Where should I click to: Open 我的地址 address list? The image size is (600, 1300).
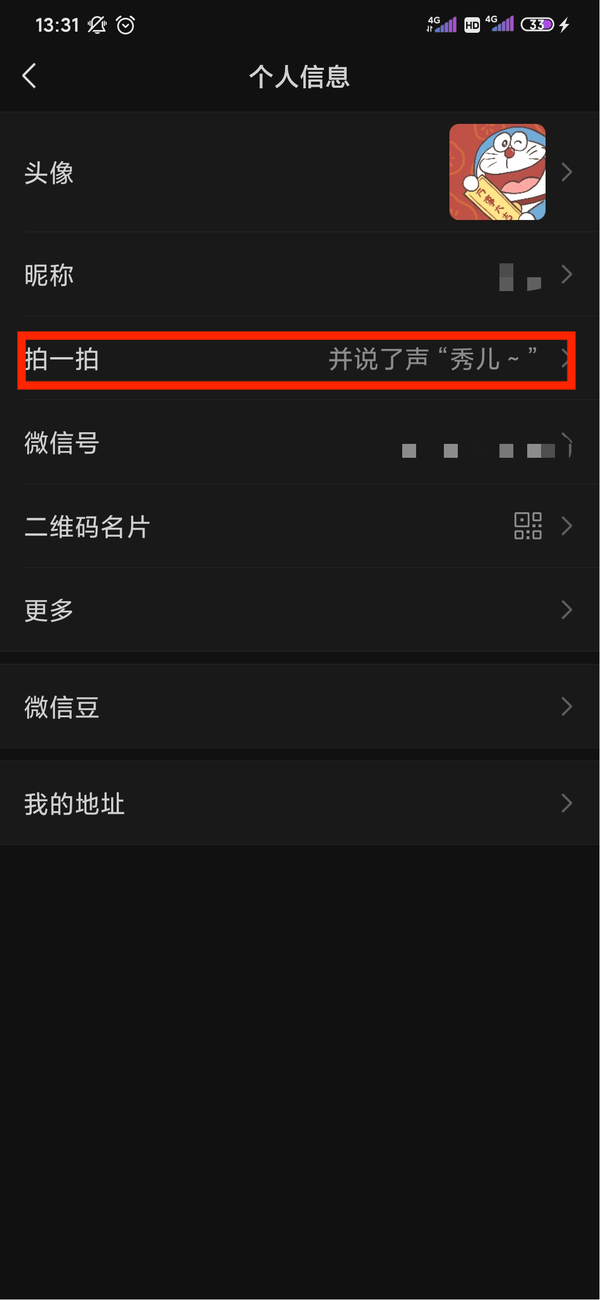point(300,803)
